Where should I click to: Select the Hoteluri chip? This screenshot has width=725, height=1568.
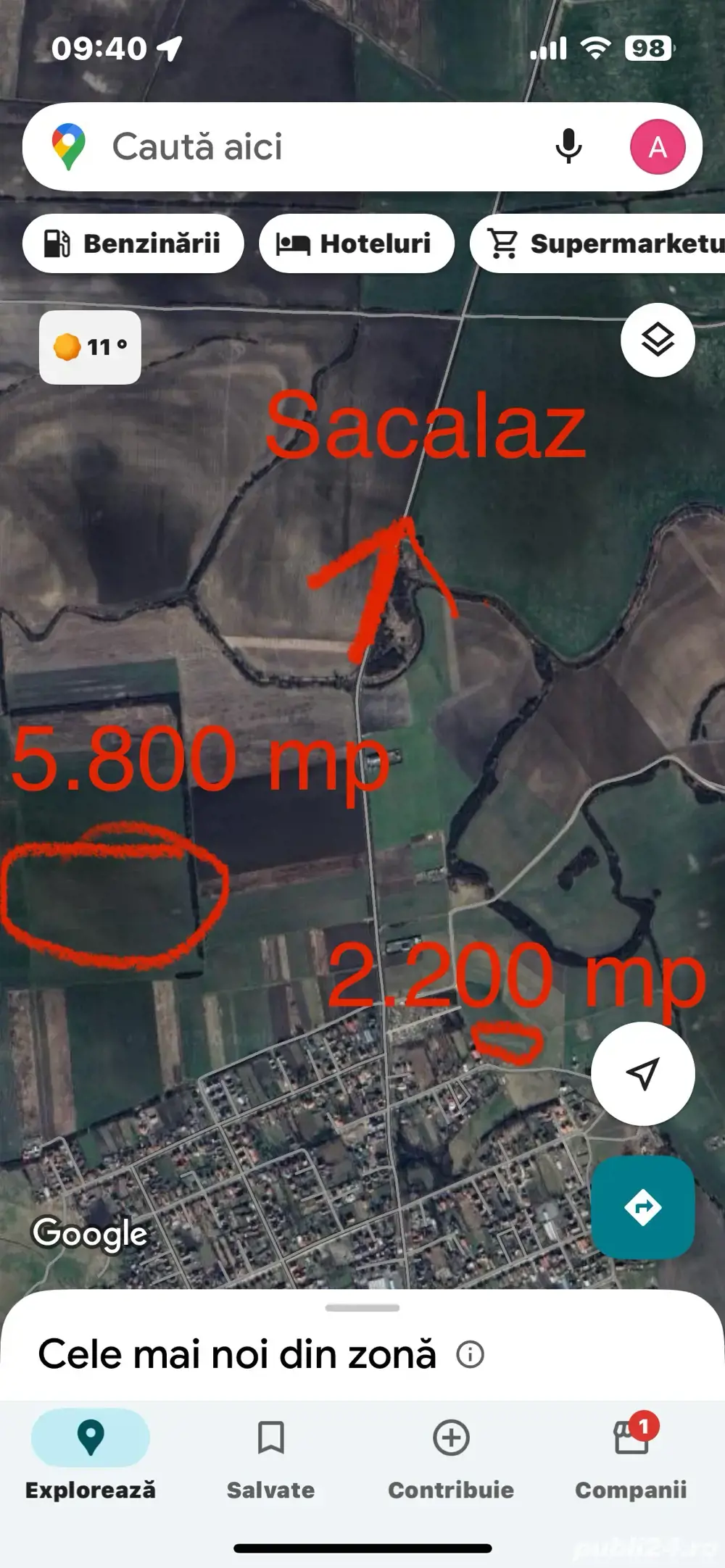[356, 243]
